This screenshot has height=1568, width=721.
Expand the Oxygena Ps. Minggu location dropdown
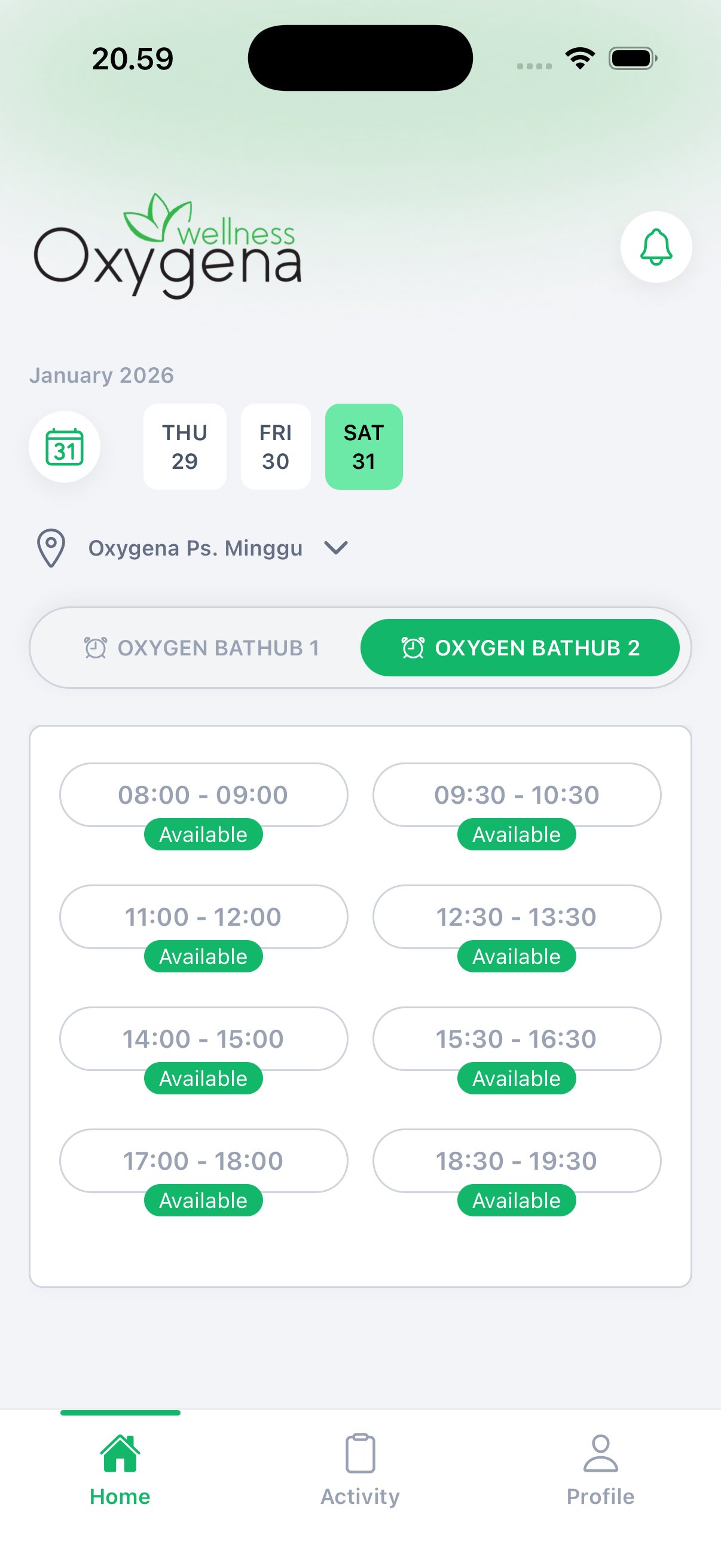point(196,547)
